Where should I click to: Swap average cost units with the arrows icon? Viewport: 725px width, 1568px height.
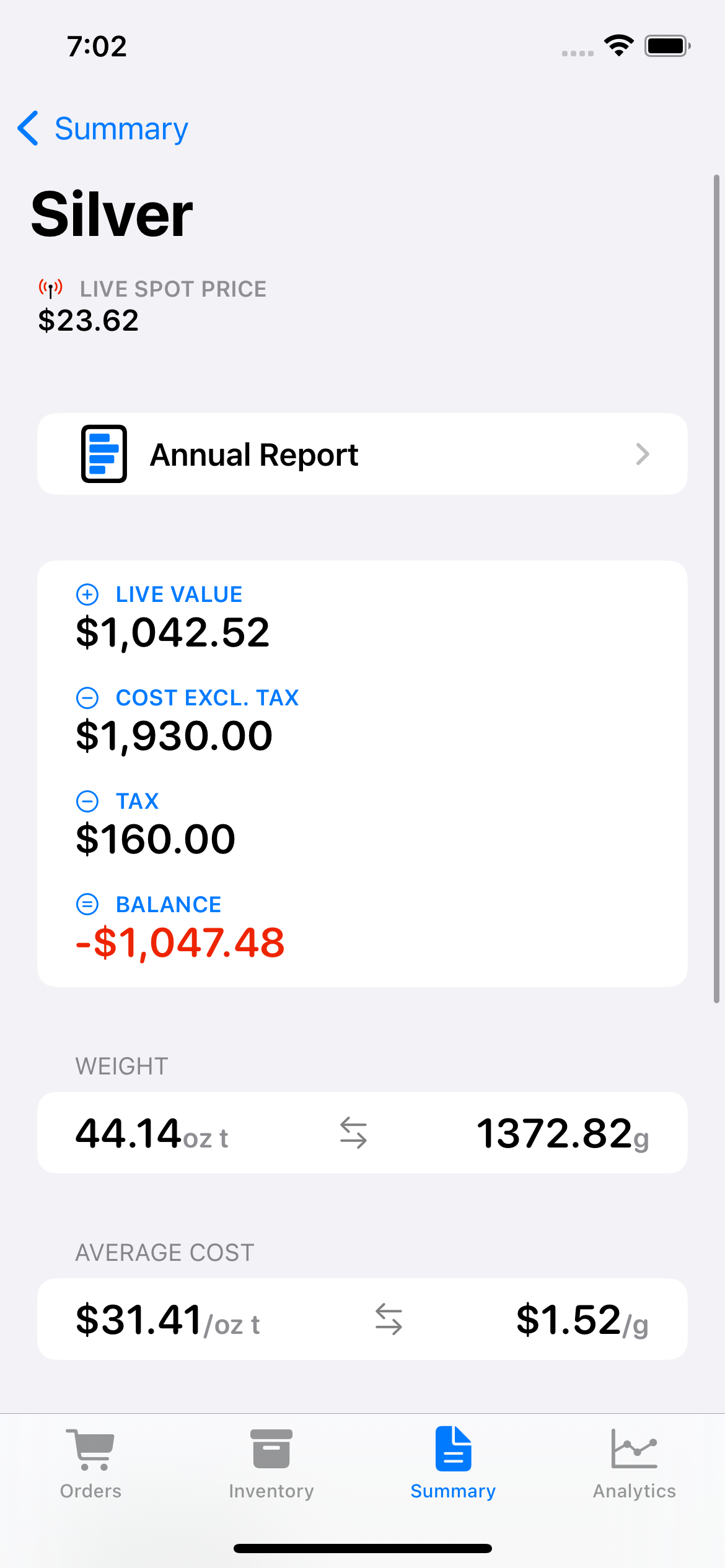tap(389, 1319)
